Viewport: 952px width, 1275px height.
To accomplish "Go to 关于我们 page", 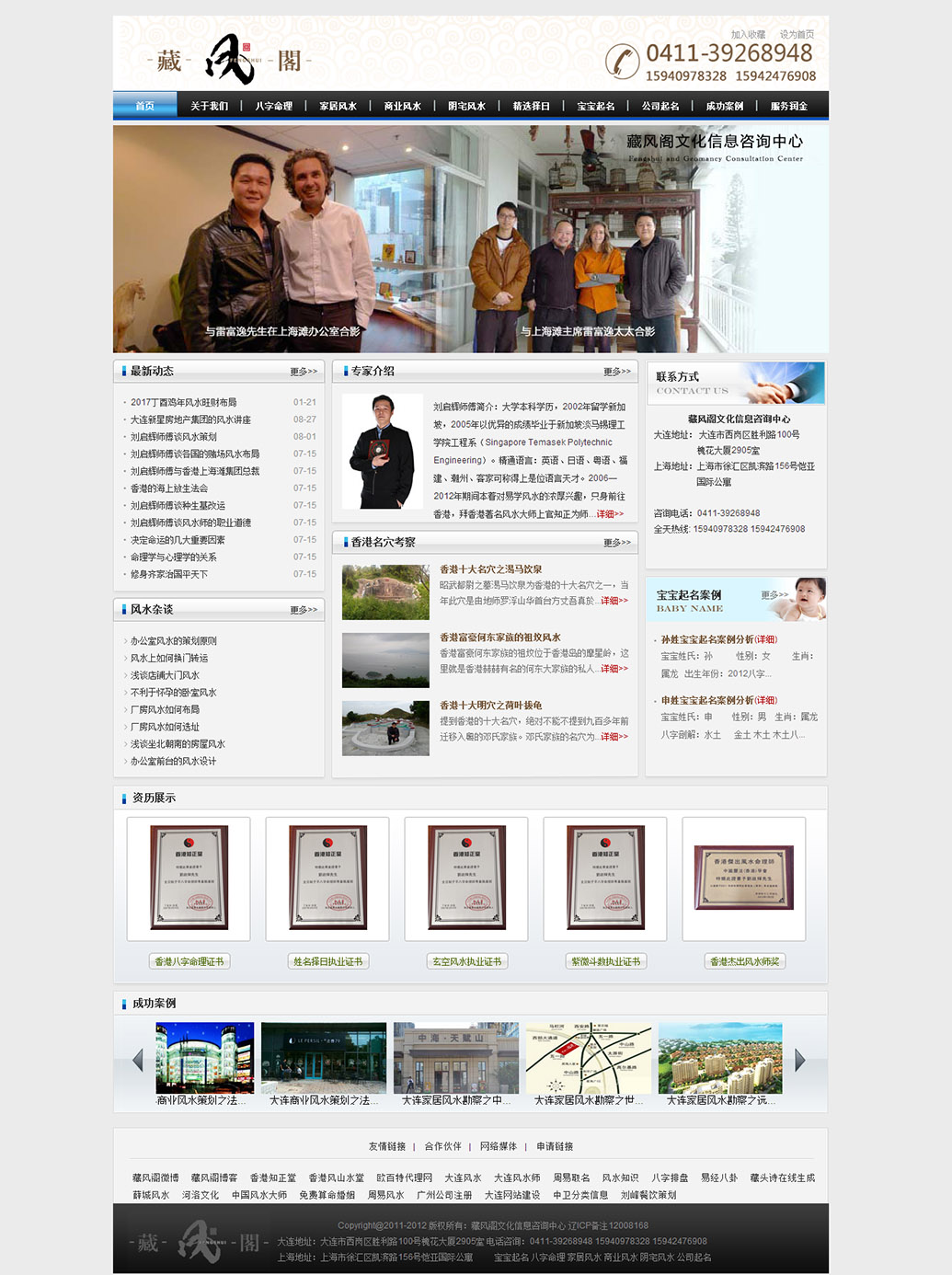I will coord(209,106).
